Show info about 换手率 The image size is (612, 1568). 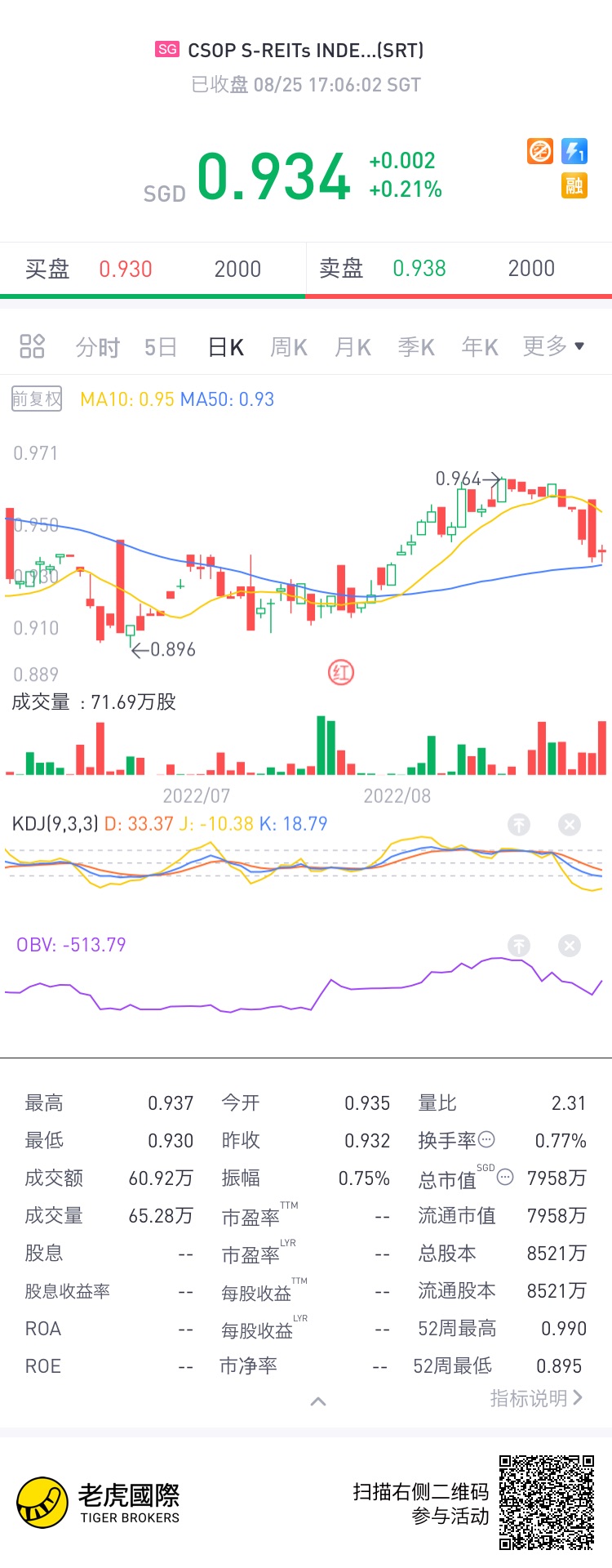[x=486, y=1139]
